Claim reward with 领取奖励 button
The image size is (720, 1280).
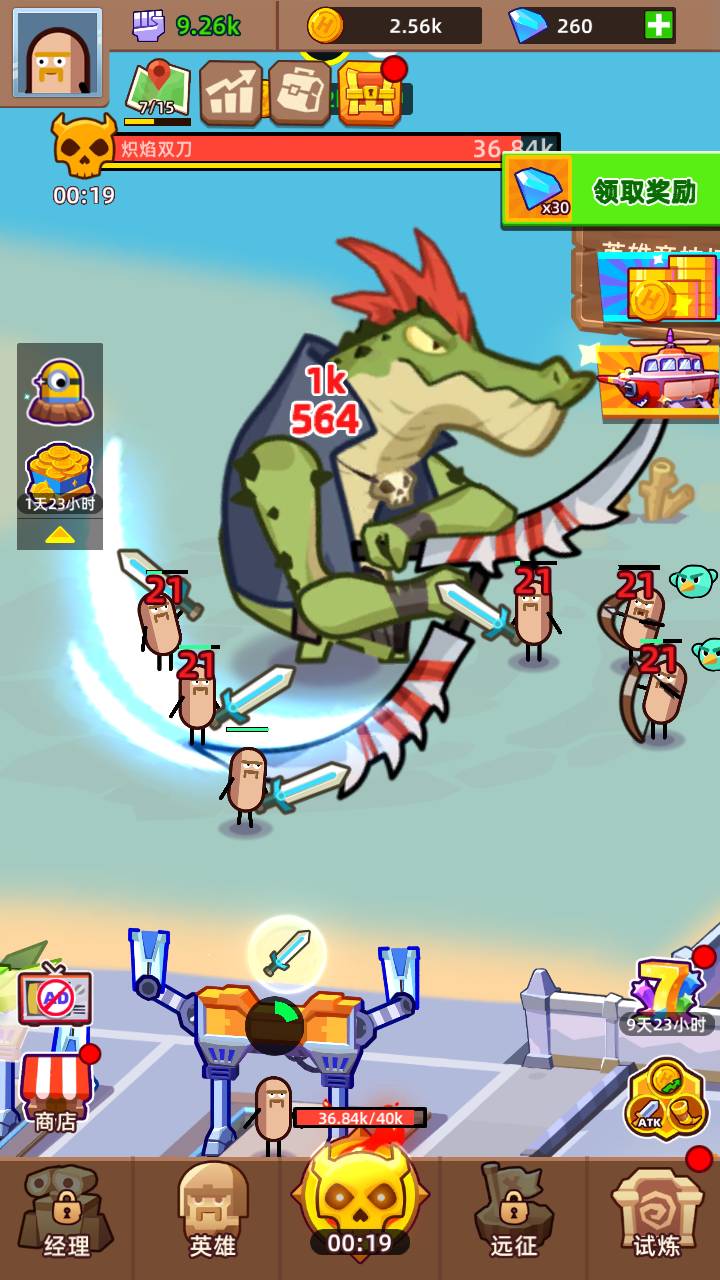pyautogui.click(x=612, y=190)
